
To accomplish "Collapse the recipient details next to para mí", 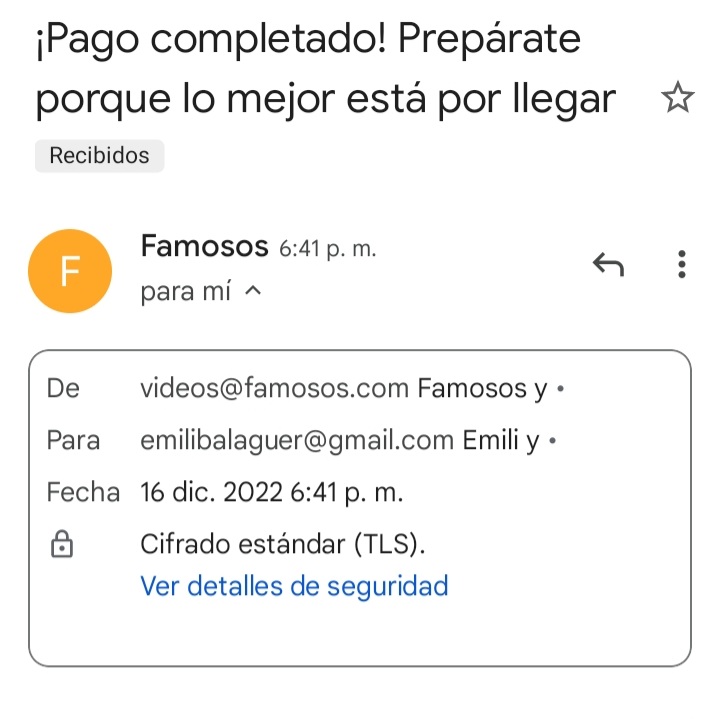I will (253, 292).
